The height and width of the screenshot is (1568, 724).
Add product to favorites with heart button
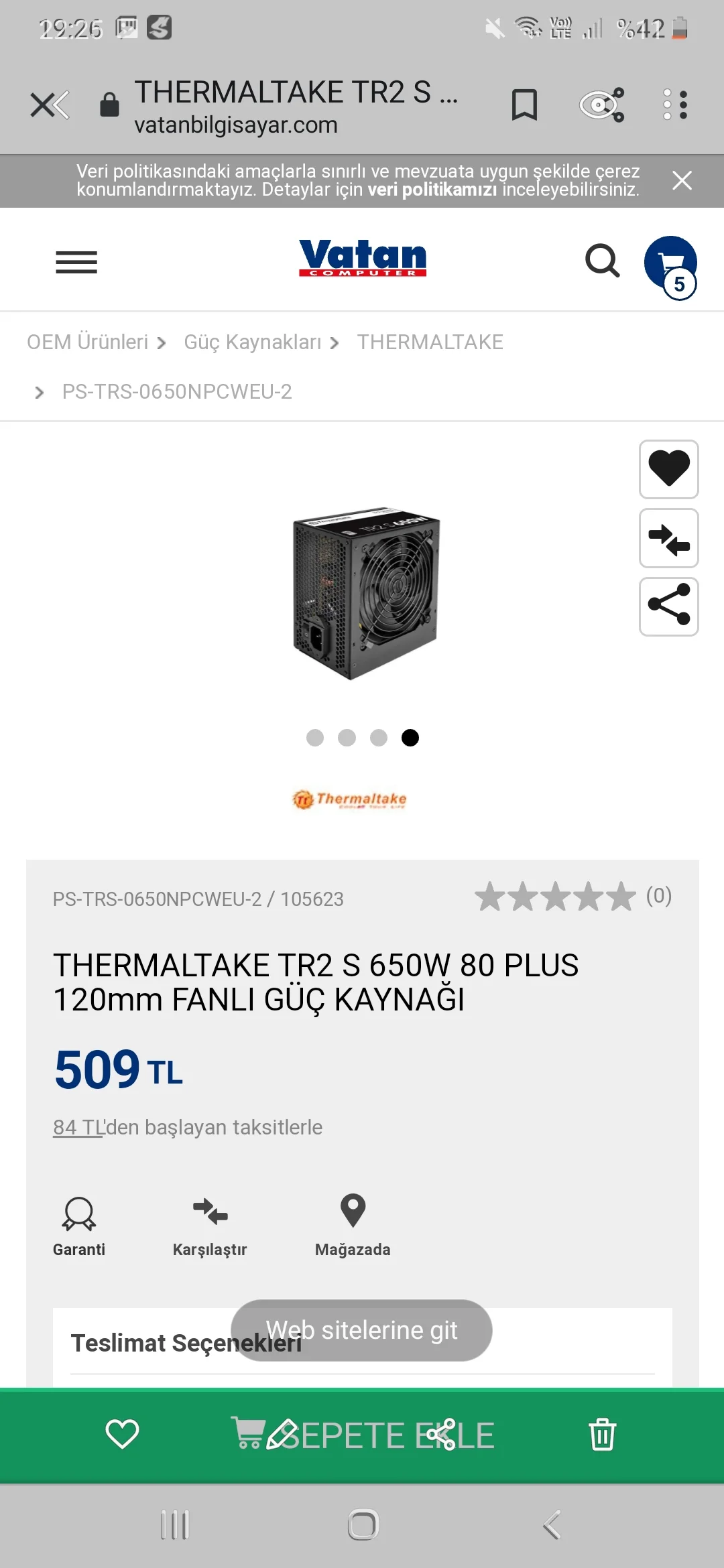click(x=668, y=469)
